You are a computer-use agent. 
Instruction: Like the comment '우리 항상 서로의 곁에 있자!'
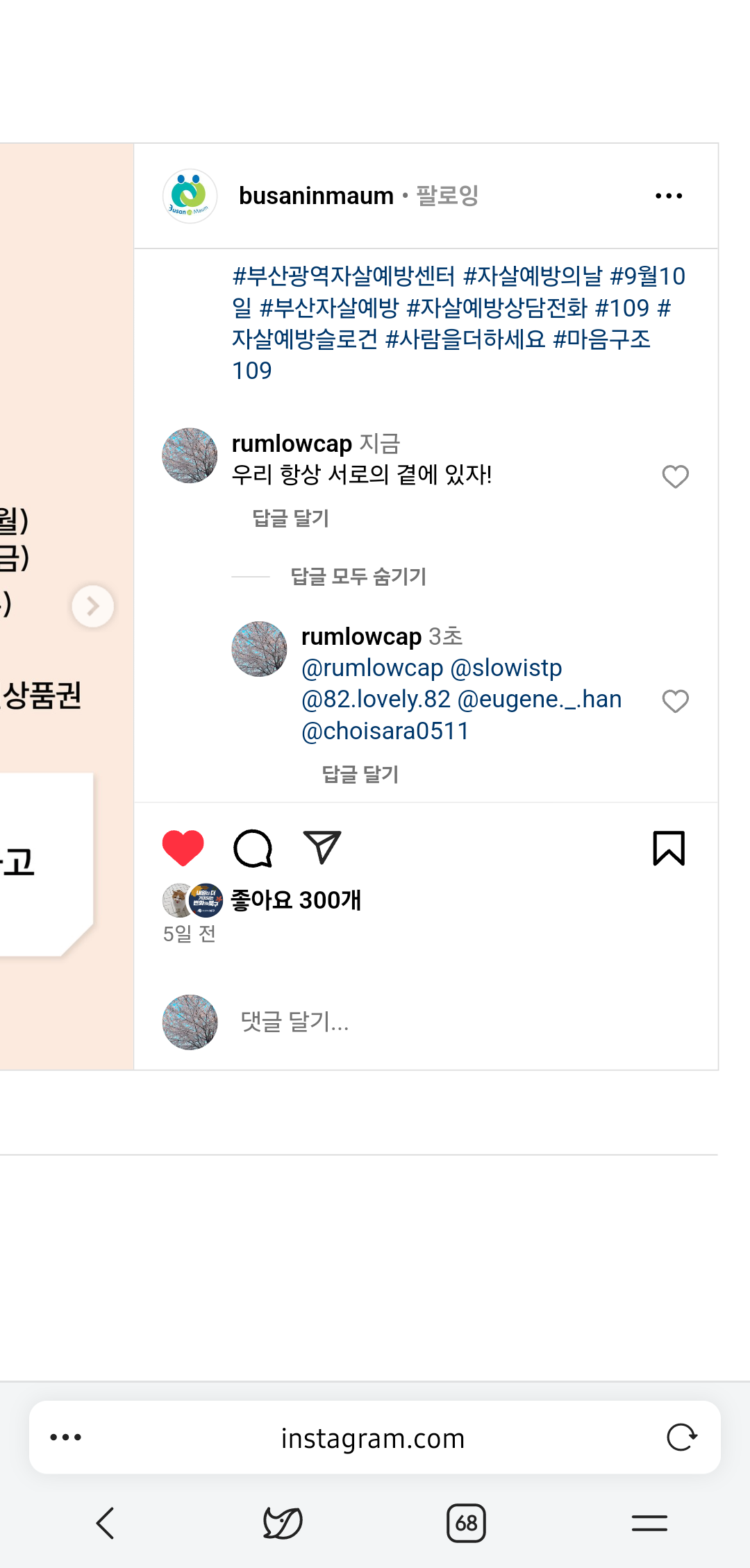675,477
